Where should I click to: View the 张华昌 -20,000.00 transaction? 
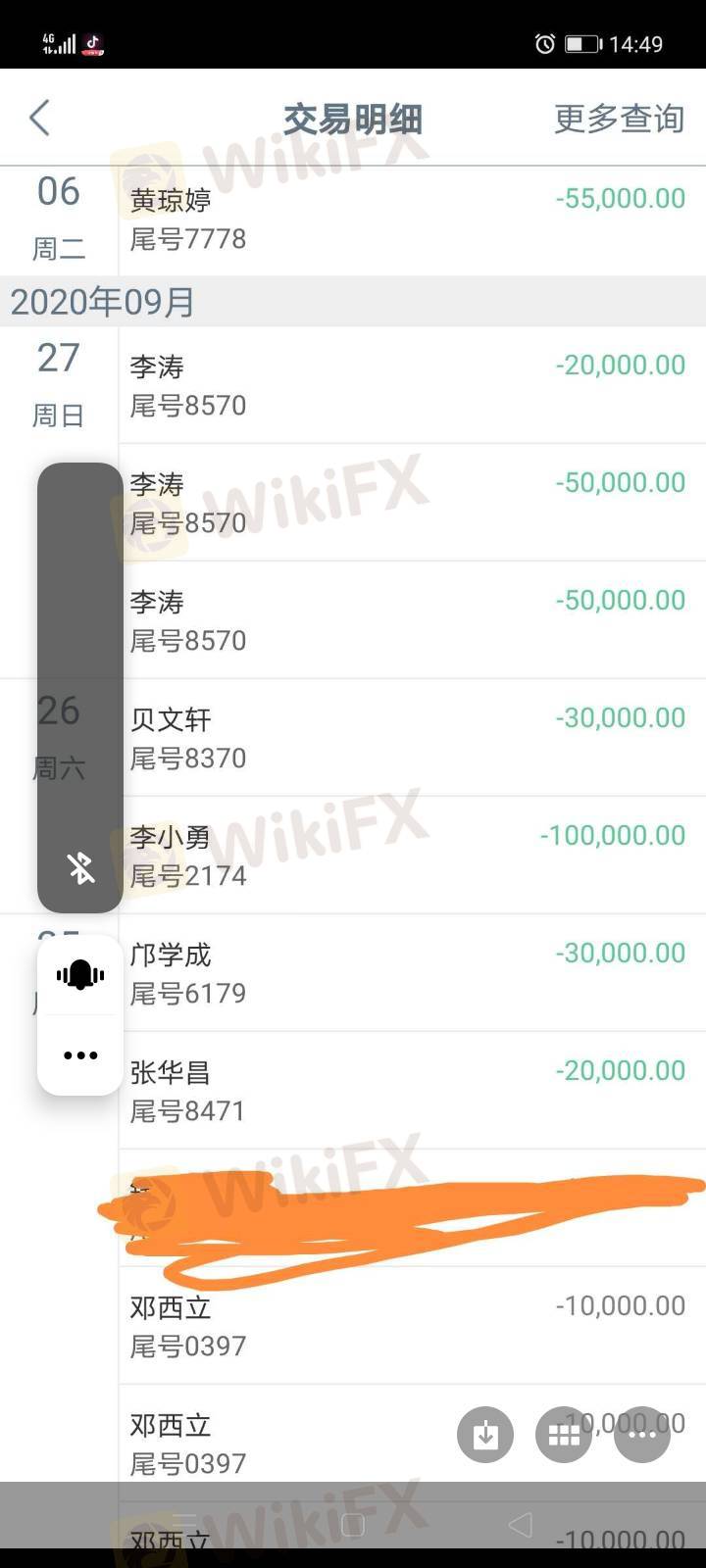(x=412, y=1091)
